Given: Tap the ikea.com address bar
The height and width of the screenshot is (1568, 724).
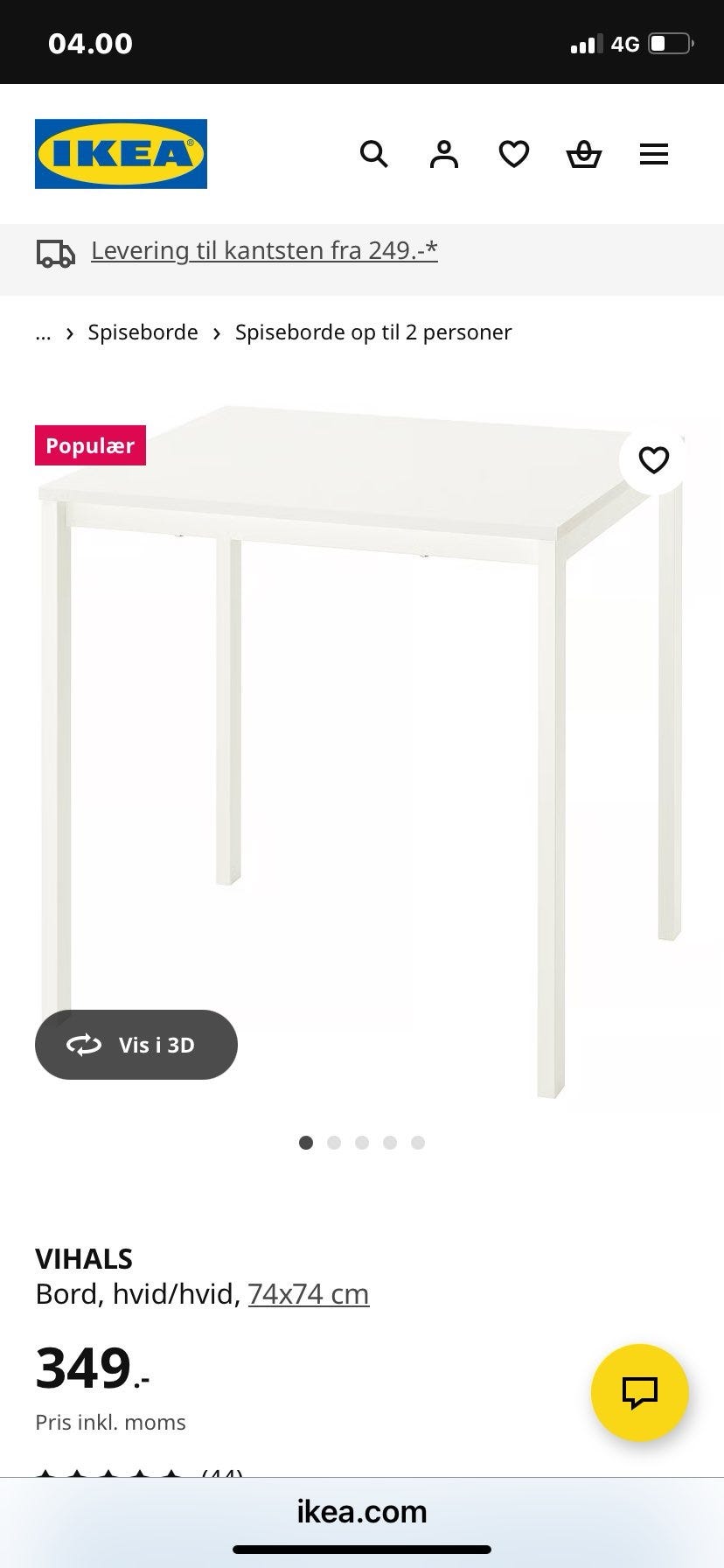Looking at the screenshot, I should click(x=362, y=1512).
